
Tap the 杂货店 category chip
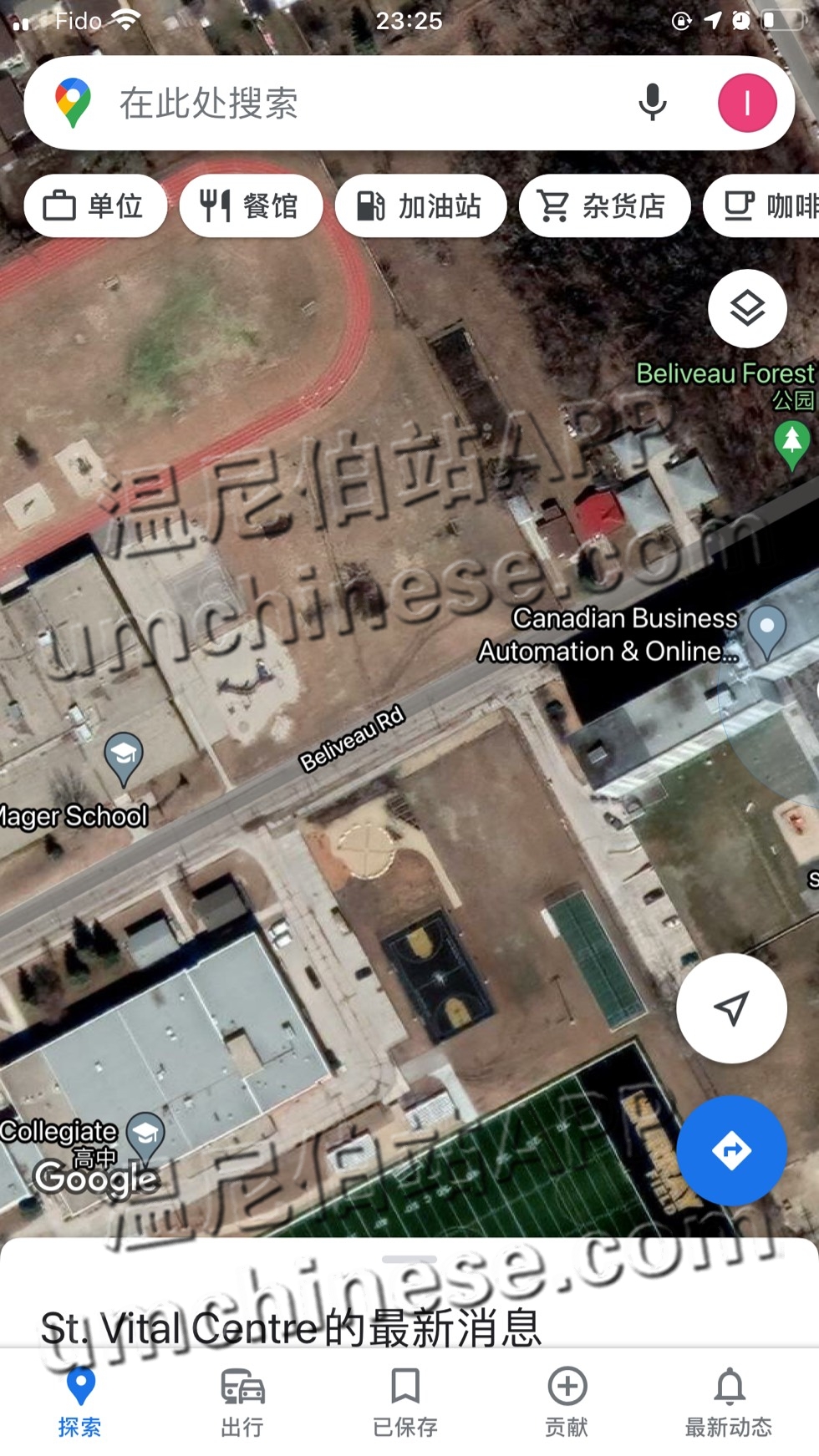[x=604, y=205]
